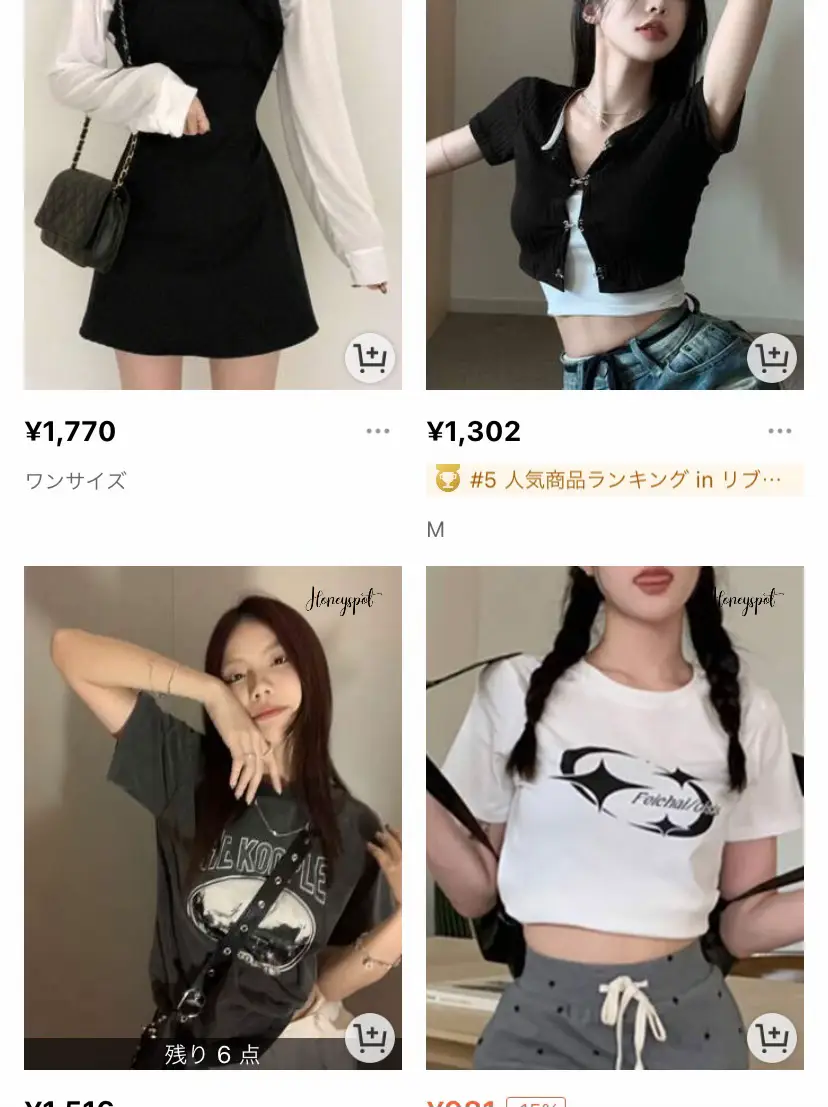Open the gray graphic T-shirt with 残り6点
Viewport: 828px width, 1107px height.
point(212,800)
